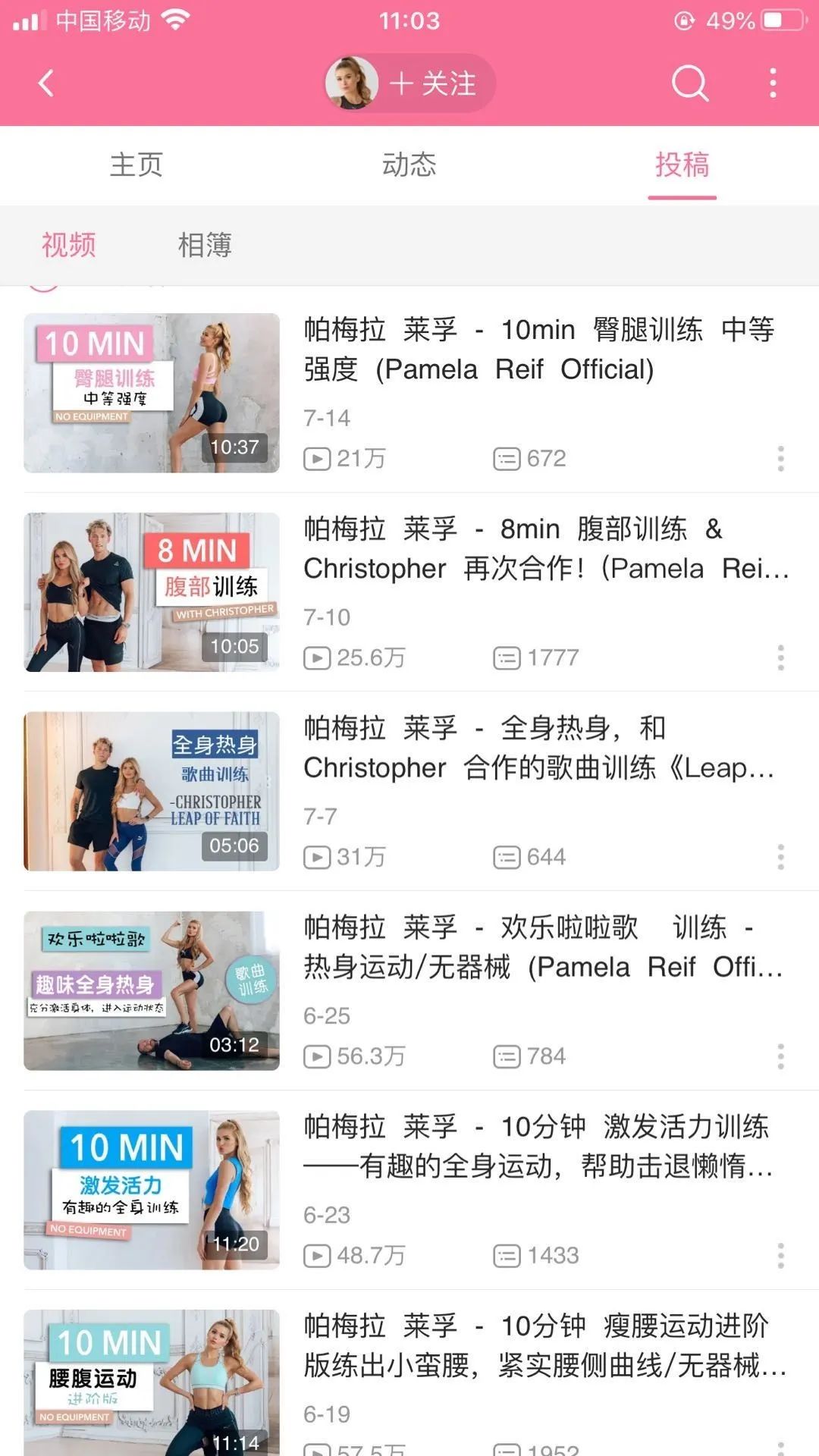
Task: Switch to the 主页 tab
Action: [136, 165]
